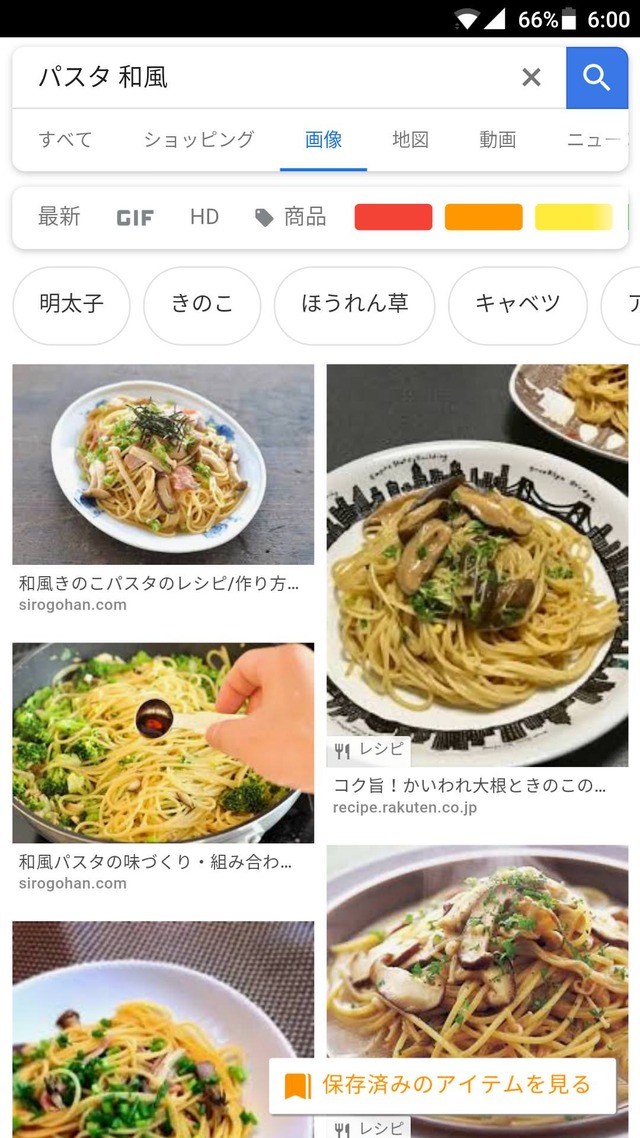
Task: Filter images by red color
Action: [393, 217]
